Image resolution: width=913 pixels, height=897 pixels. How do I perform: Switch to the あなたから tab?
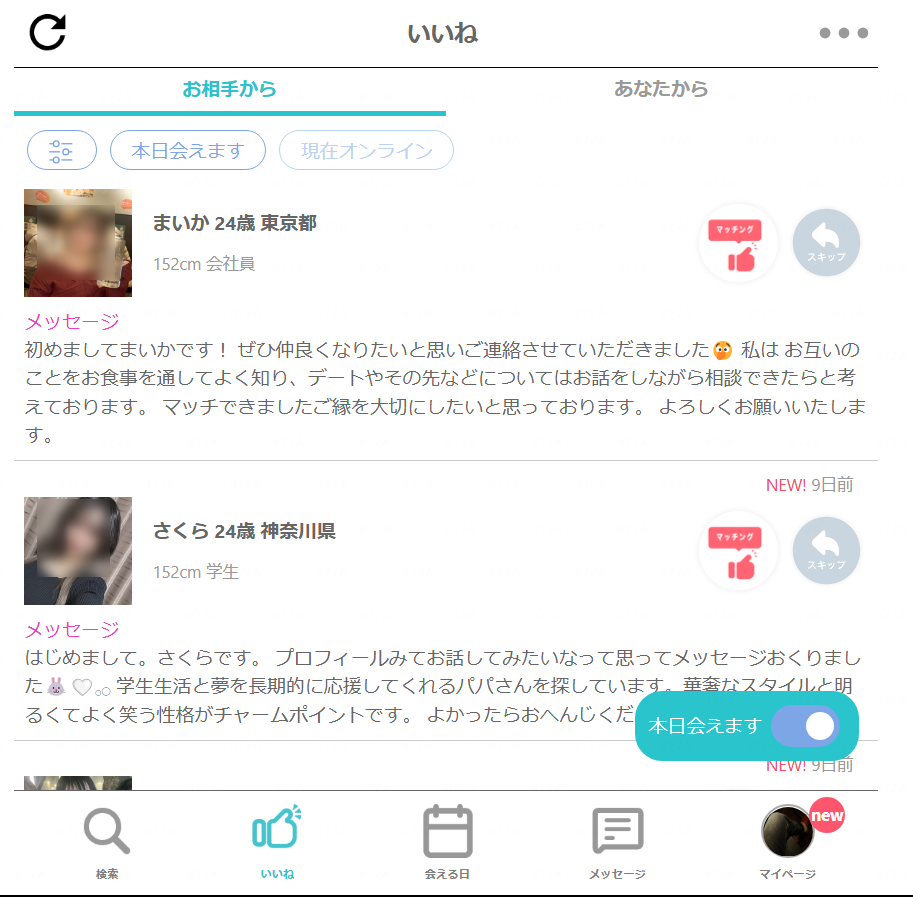pos(661,89)
